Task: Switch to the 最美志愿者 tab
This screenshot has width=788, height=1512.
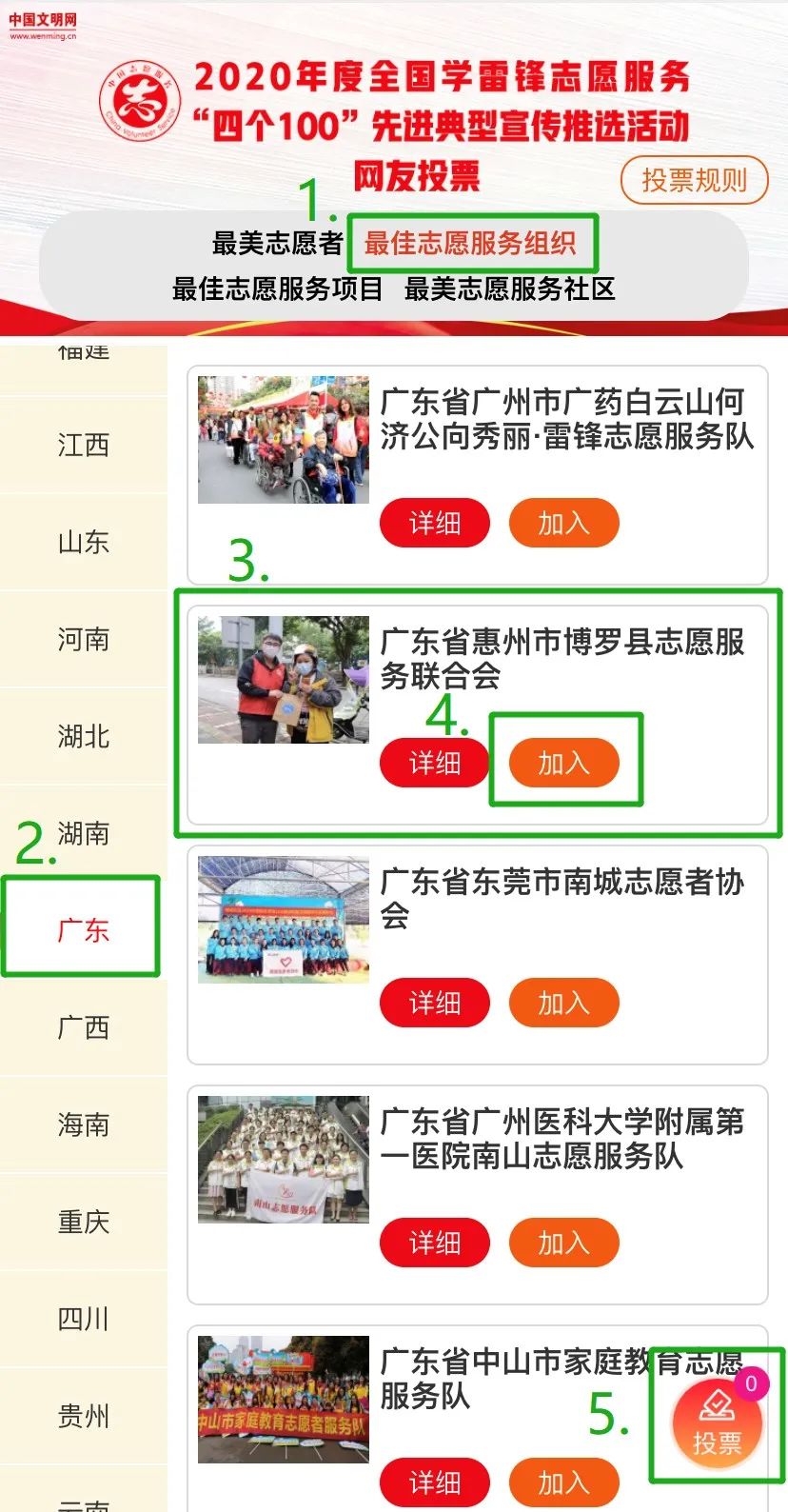Action: point(277,244)
